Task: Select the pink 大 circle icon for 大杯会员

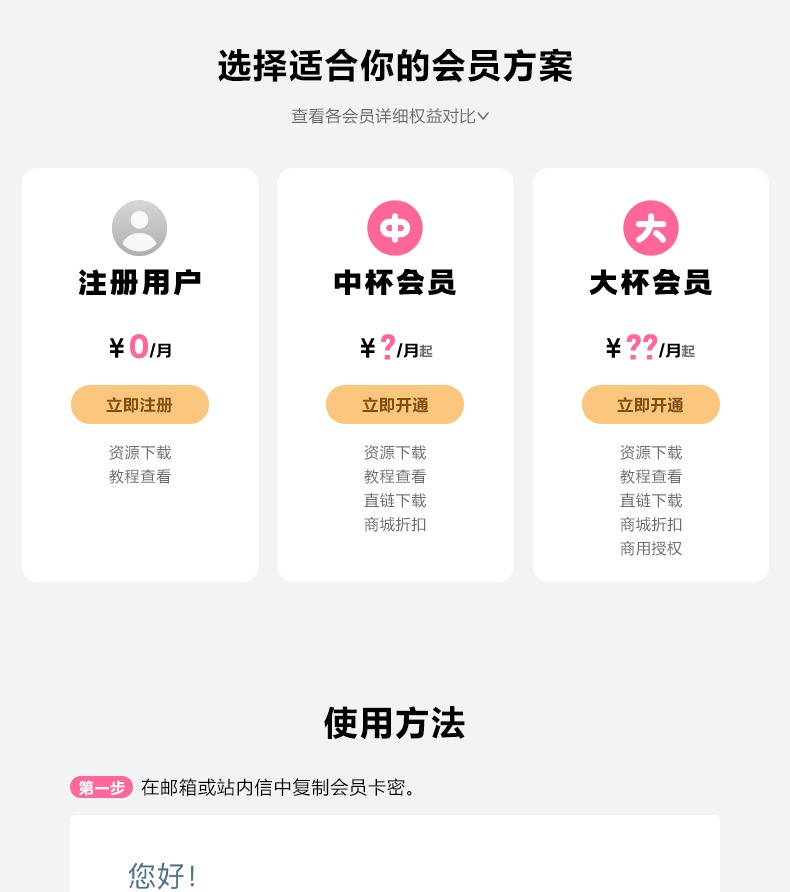Action: [x=650, y=227]
